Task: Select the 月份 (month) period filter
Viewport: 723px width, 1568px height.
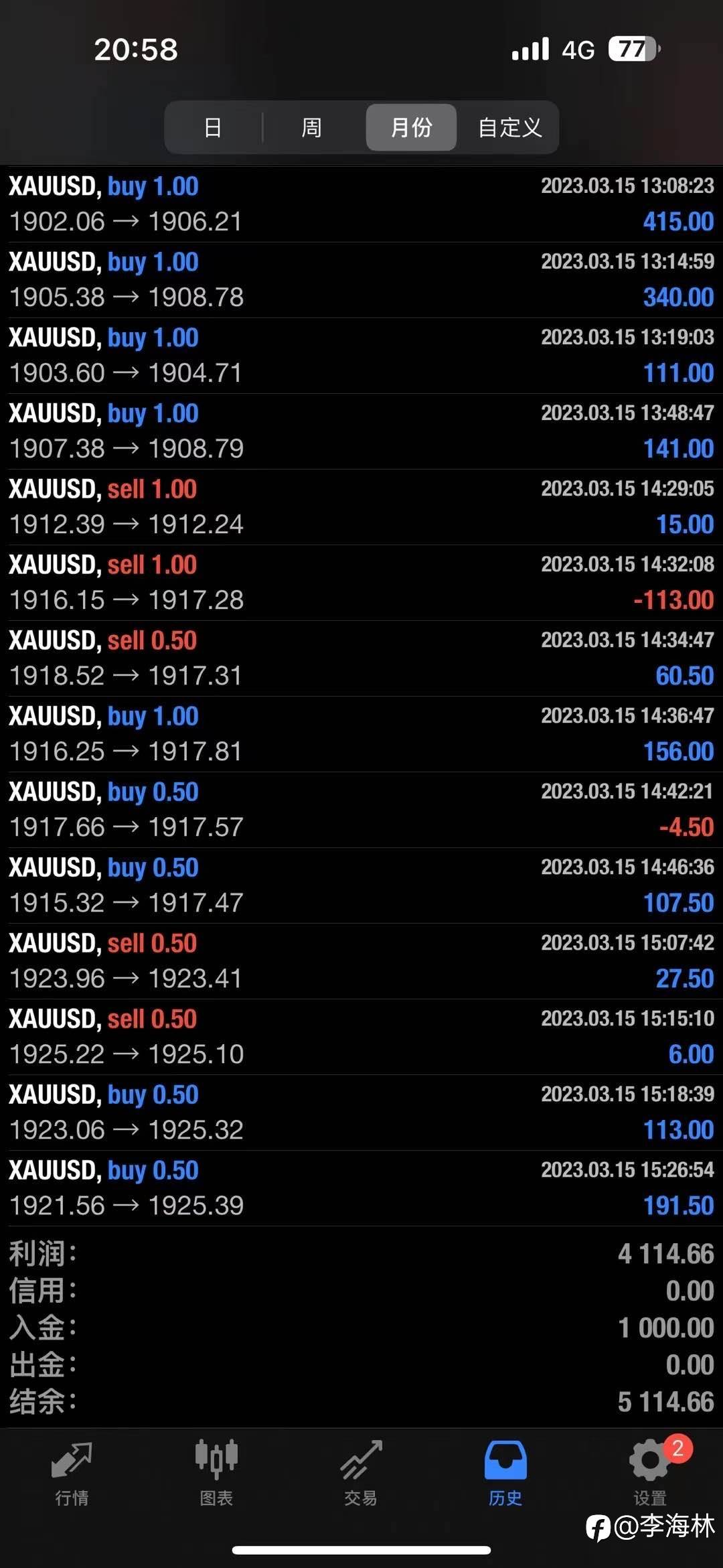Action: point(411,127)
